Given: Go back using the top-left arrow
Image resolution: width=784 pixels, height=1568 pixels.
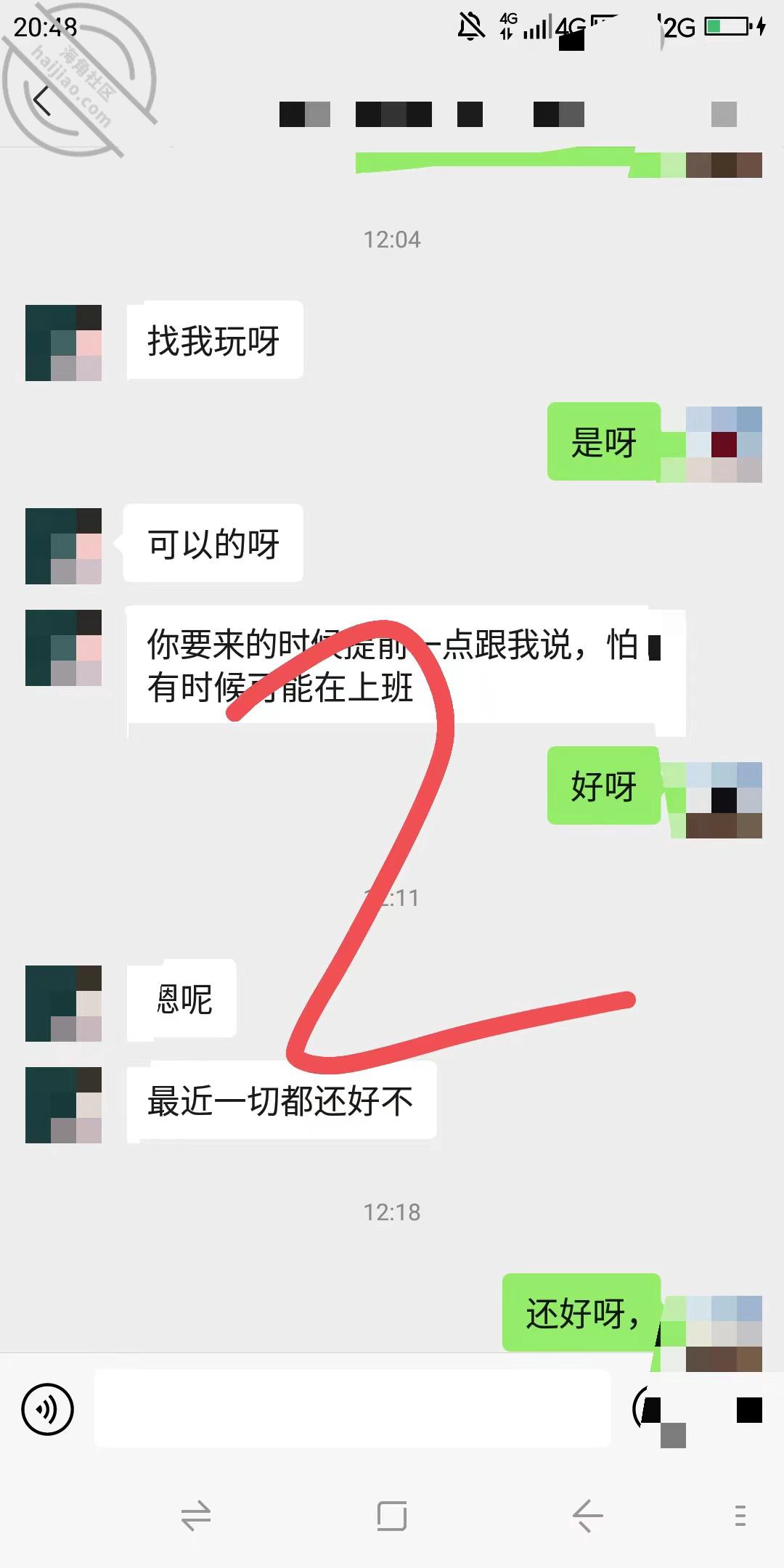Looking at the screenshot, I should 43,101.
